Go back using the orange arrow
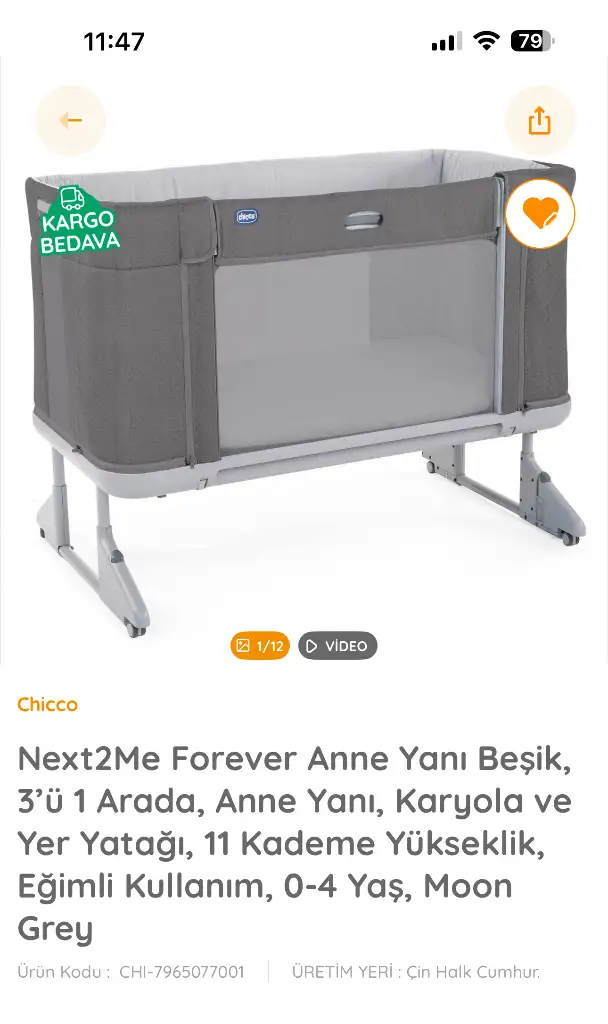Image resolution: width=608 pixels, height=1024 pixels. tap(70, 120)
